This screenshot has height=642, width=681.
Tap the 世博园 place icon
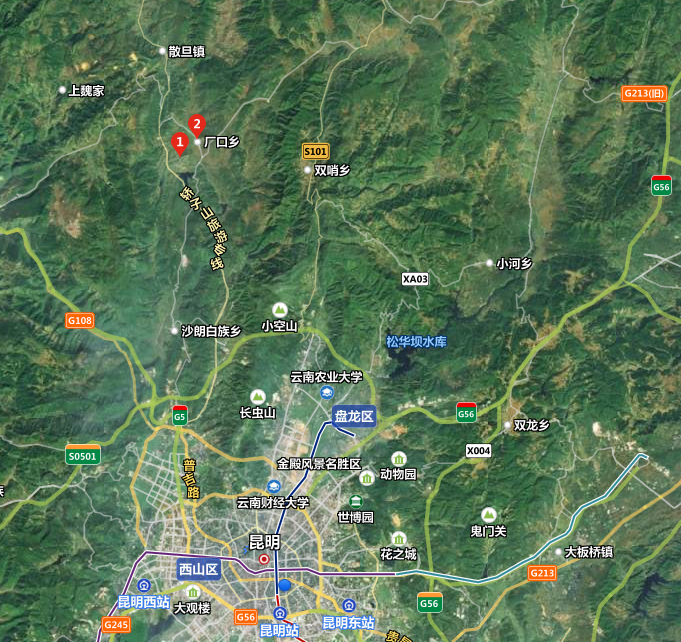click(355, 502)
